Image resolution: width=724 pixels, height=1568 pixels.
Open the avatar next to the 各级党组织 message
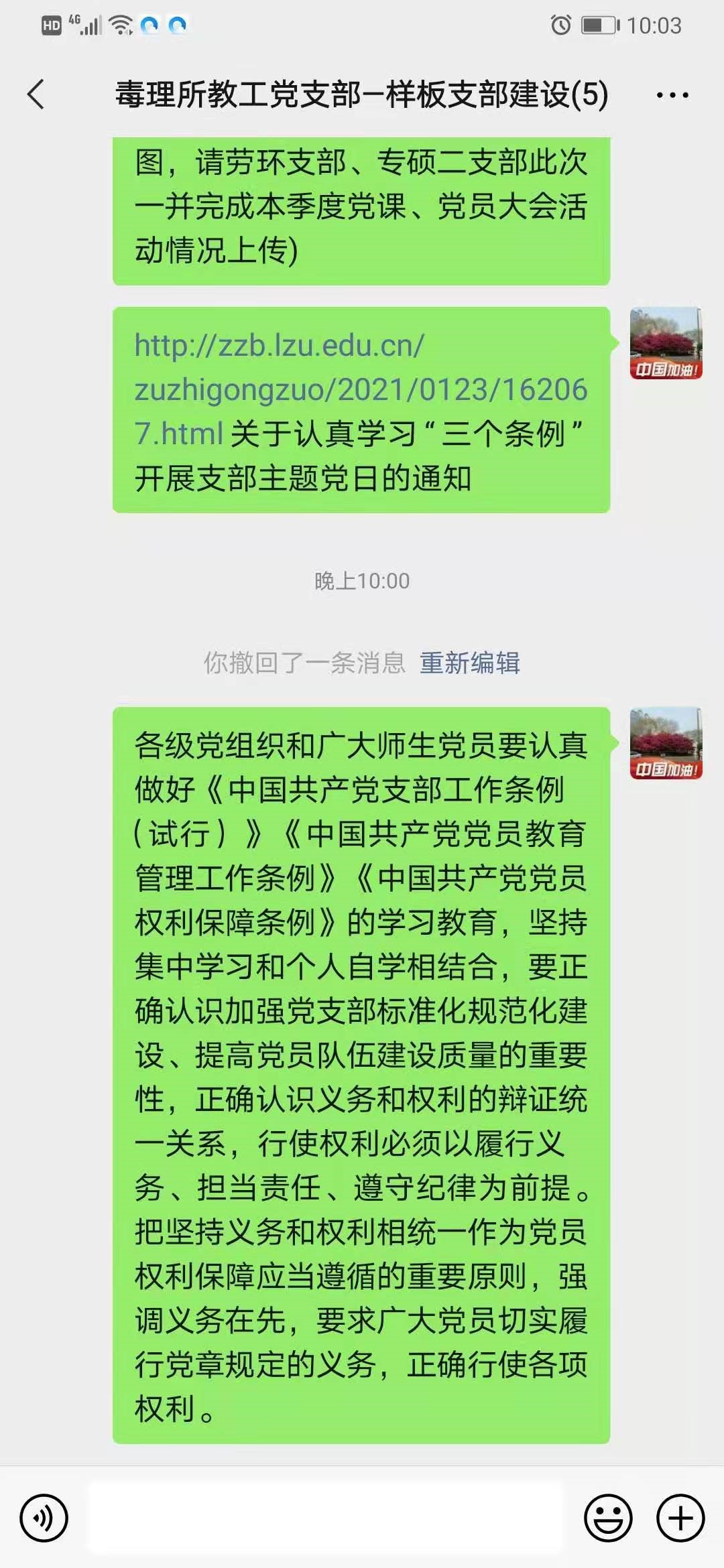(666, 743)
